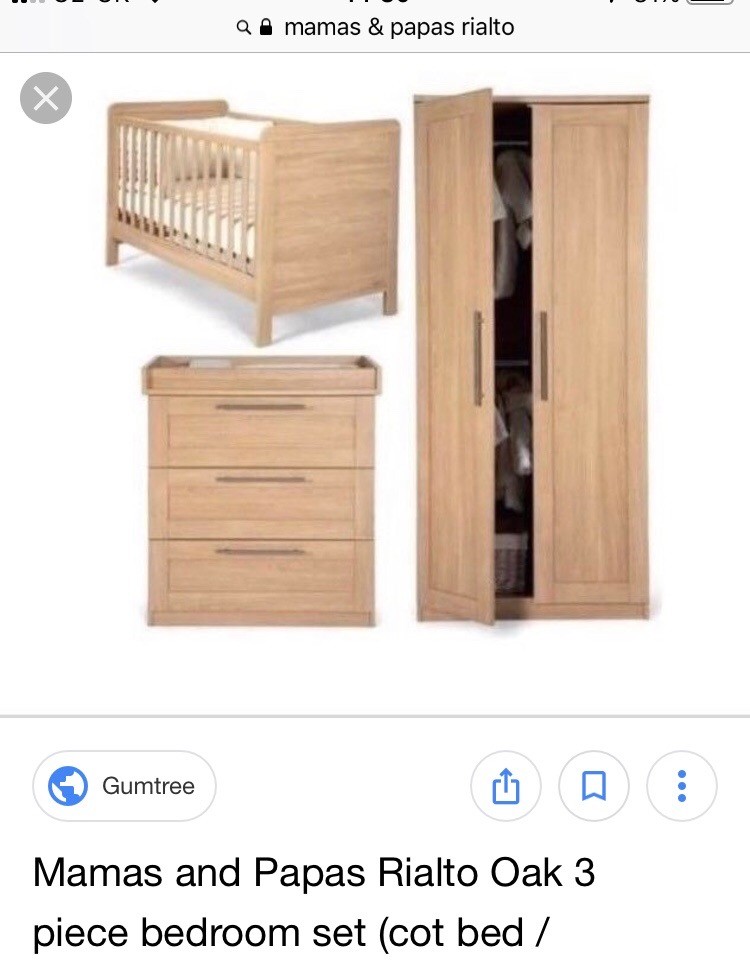Dismiss the image using the X button
Screen dimensions: 750x970
pyautogui.click(x=45, y=98)
